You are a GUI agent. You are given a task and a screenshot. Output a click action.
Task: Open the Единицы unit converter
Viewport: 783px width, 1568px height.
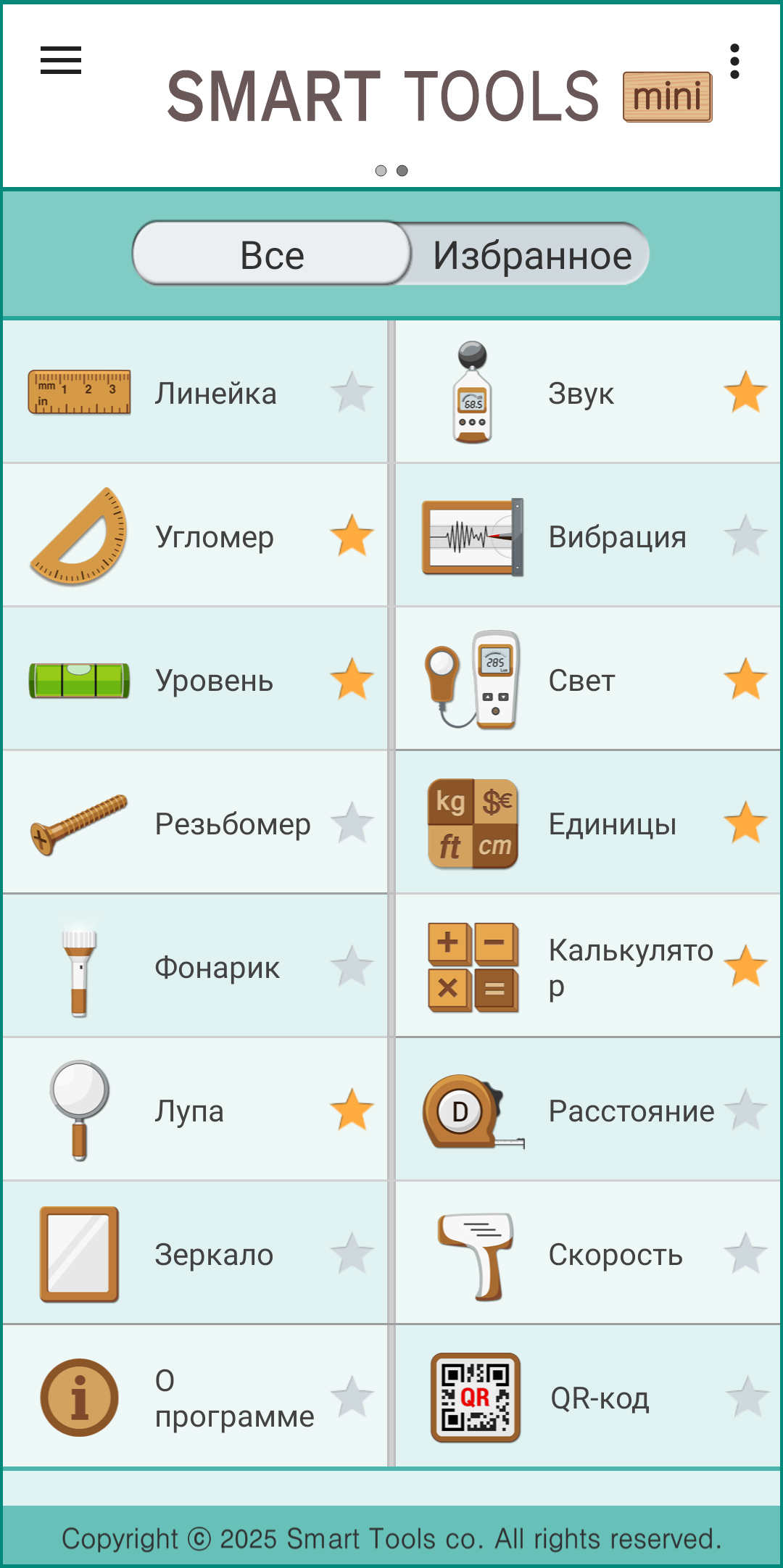(x=588, y=823)
